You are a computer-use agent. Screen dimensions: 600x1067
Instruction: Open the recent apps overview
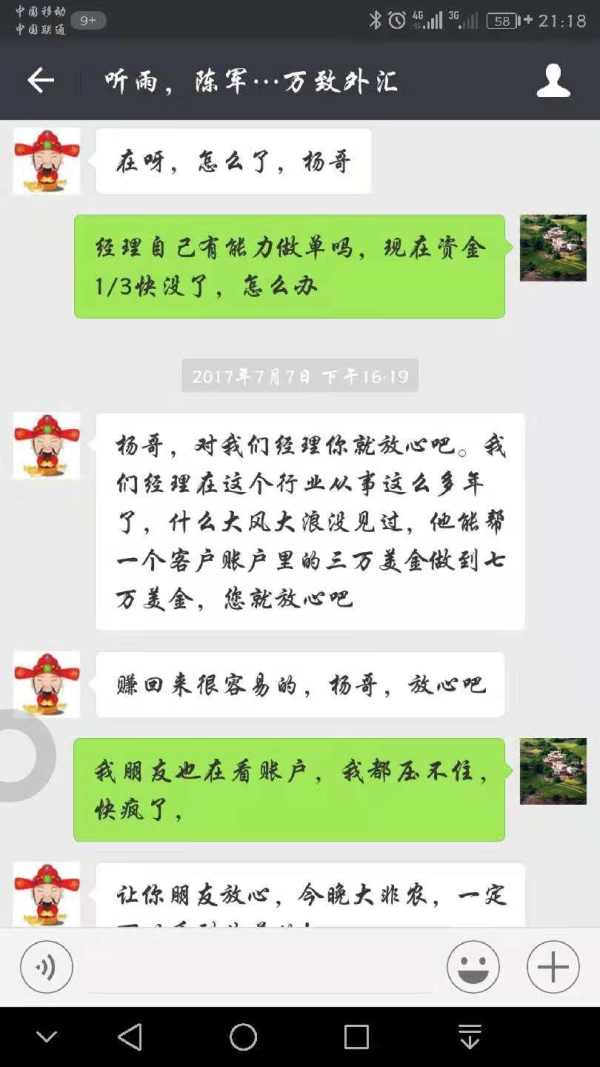356,1037
